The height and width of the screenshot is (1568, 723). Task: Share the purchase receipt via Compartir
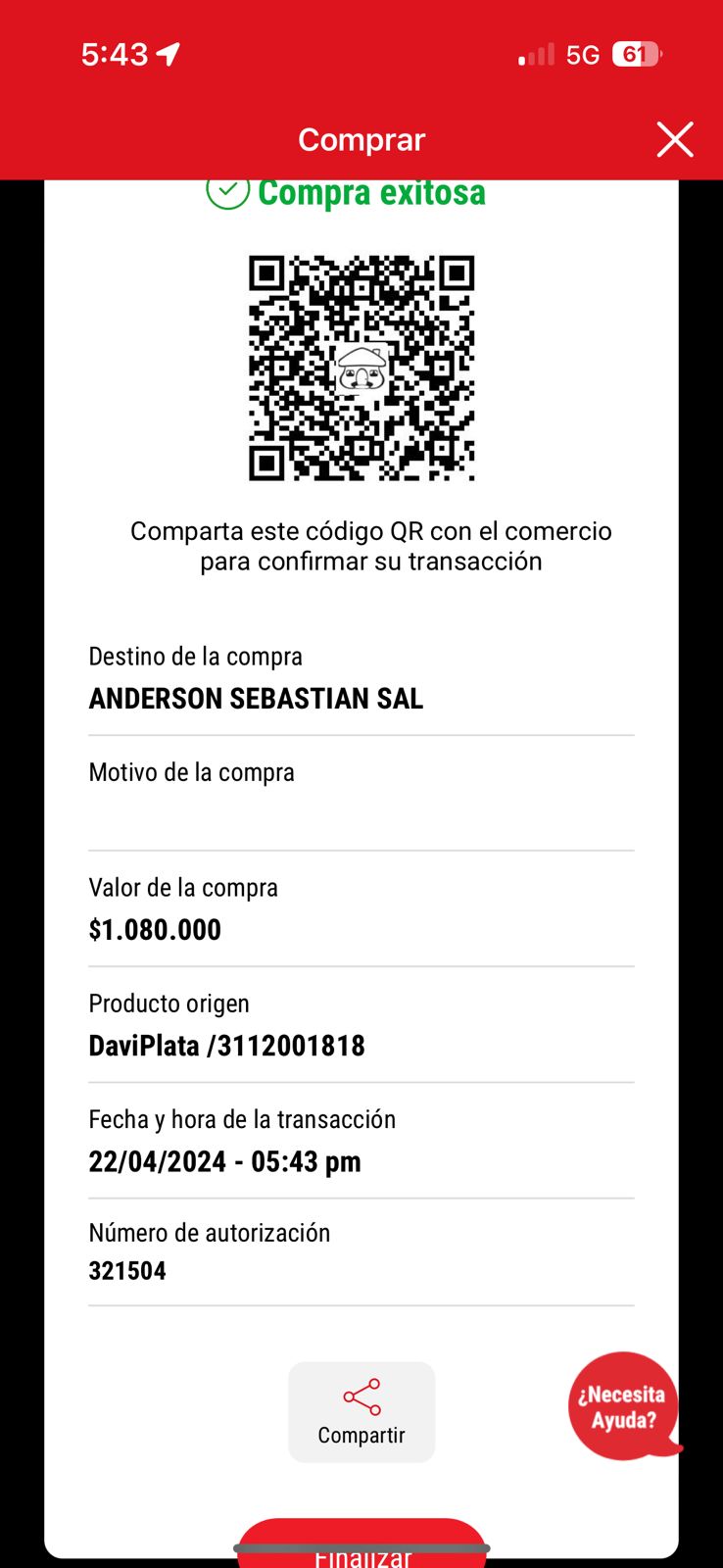coord(361,1411)
